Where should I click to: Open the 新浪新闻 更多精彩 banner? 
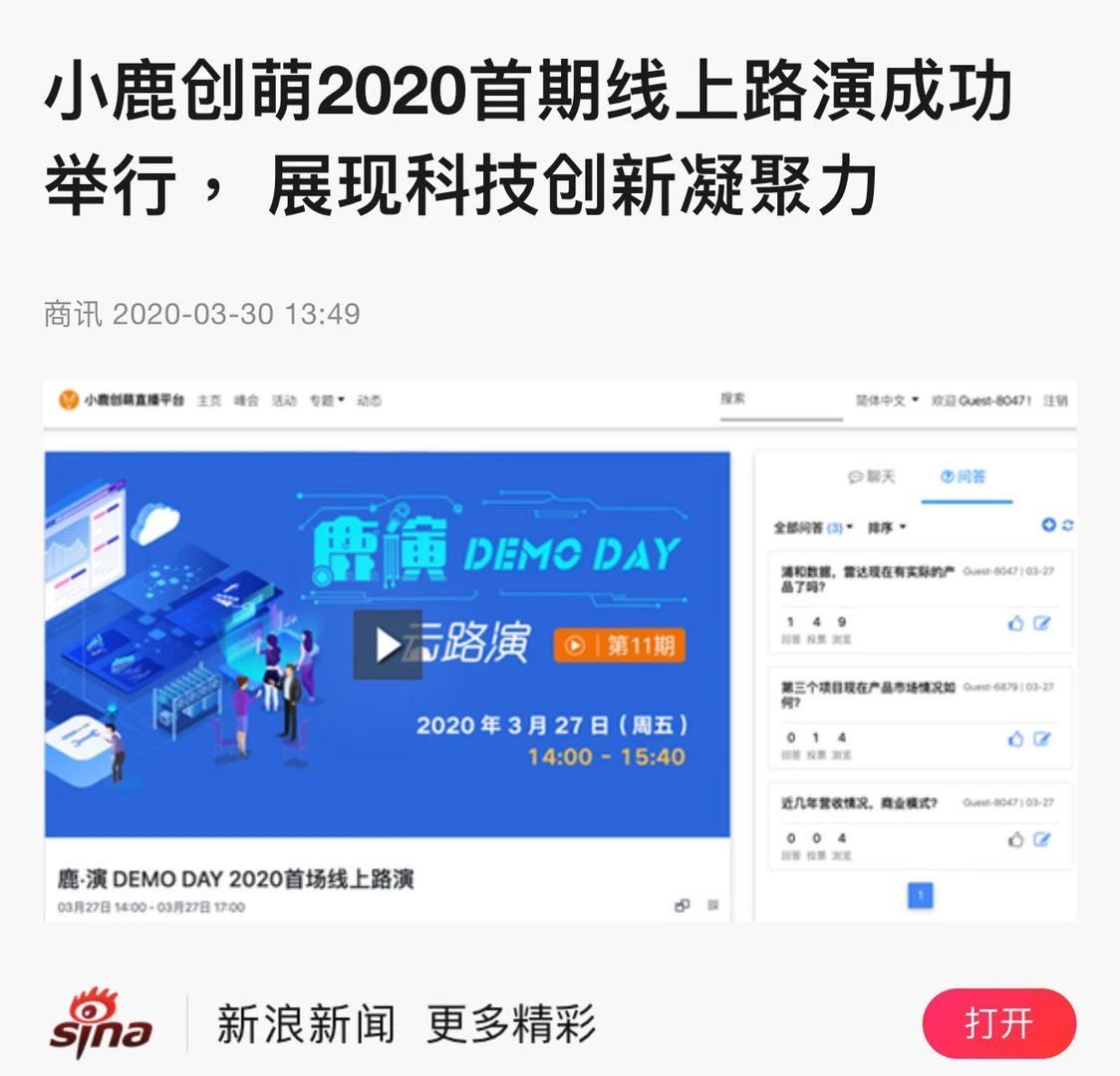point(406,1024)
